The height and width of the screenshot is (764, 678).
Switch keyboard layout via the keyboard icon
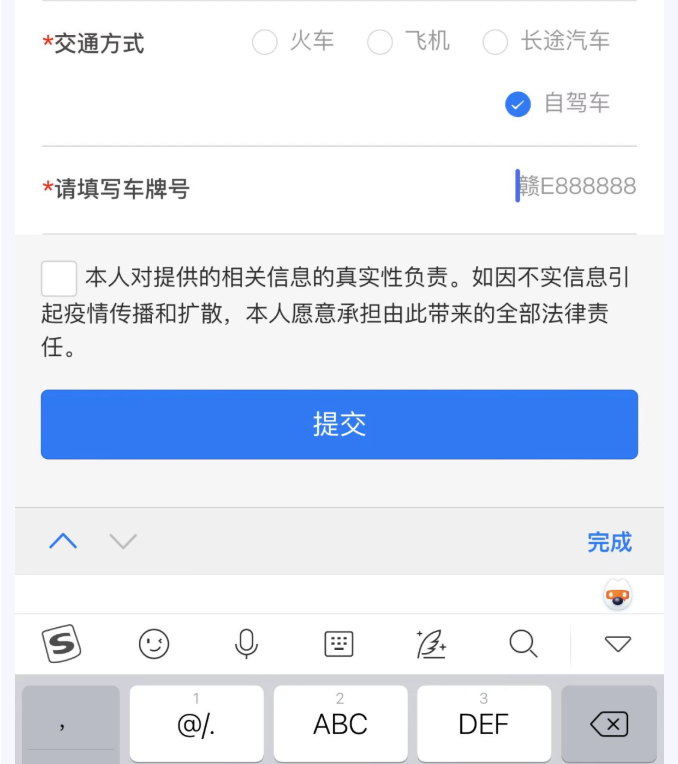339,644
